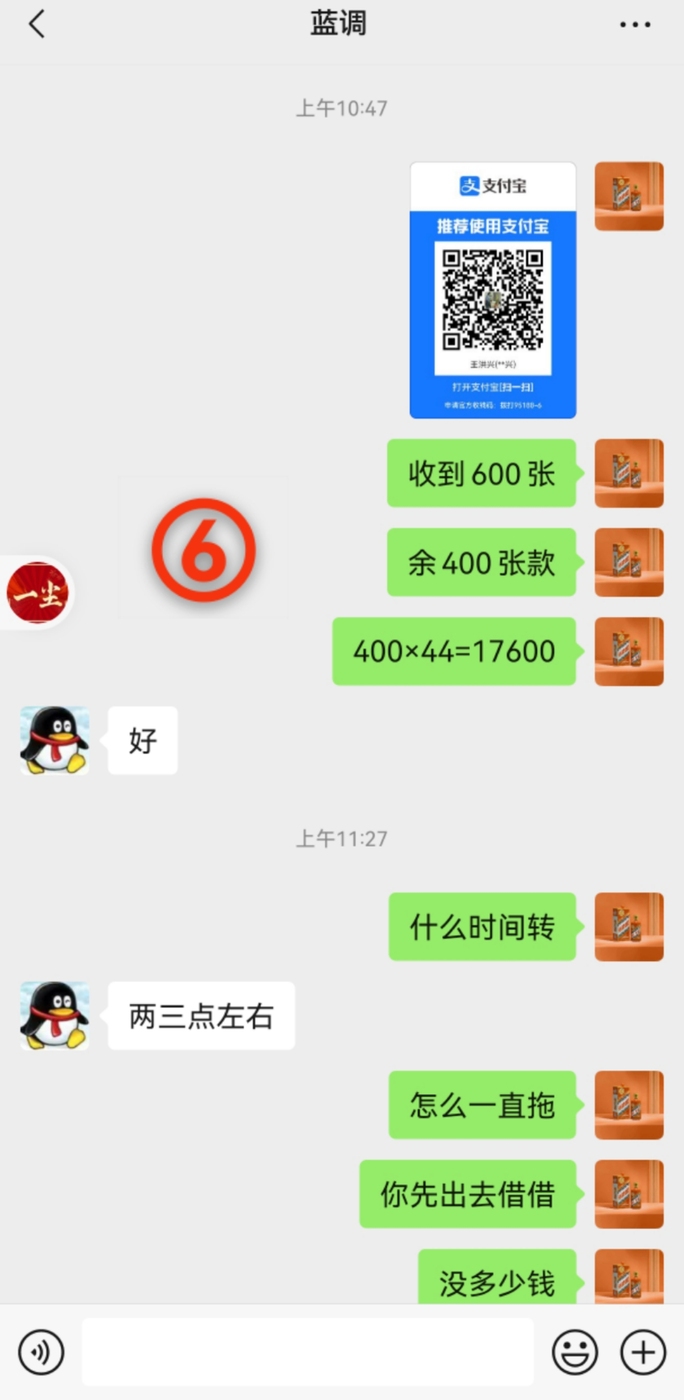Tap the penguin avatar beside 好
Screen dimensions: 684x1400
pyautogui.click(x=55, y=740)
